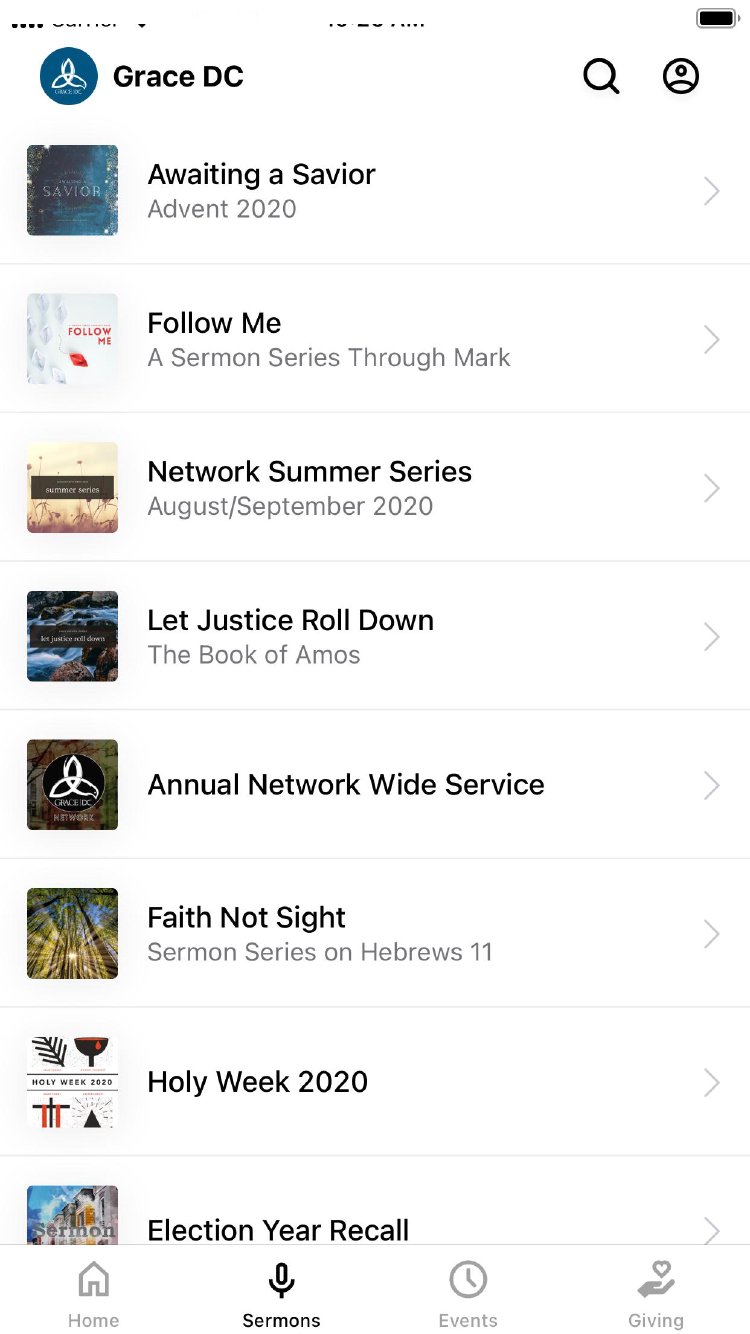Image resolution: width=750 pixels, height=1334 pixels.
Task: Switch to the Events tab
Action: (x=468, y=1294)
